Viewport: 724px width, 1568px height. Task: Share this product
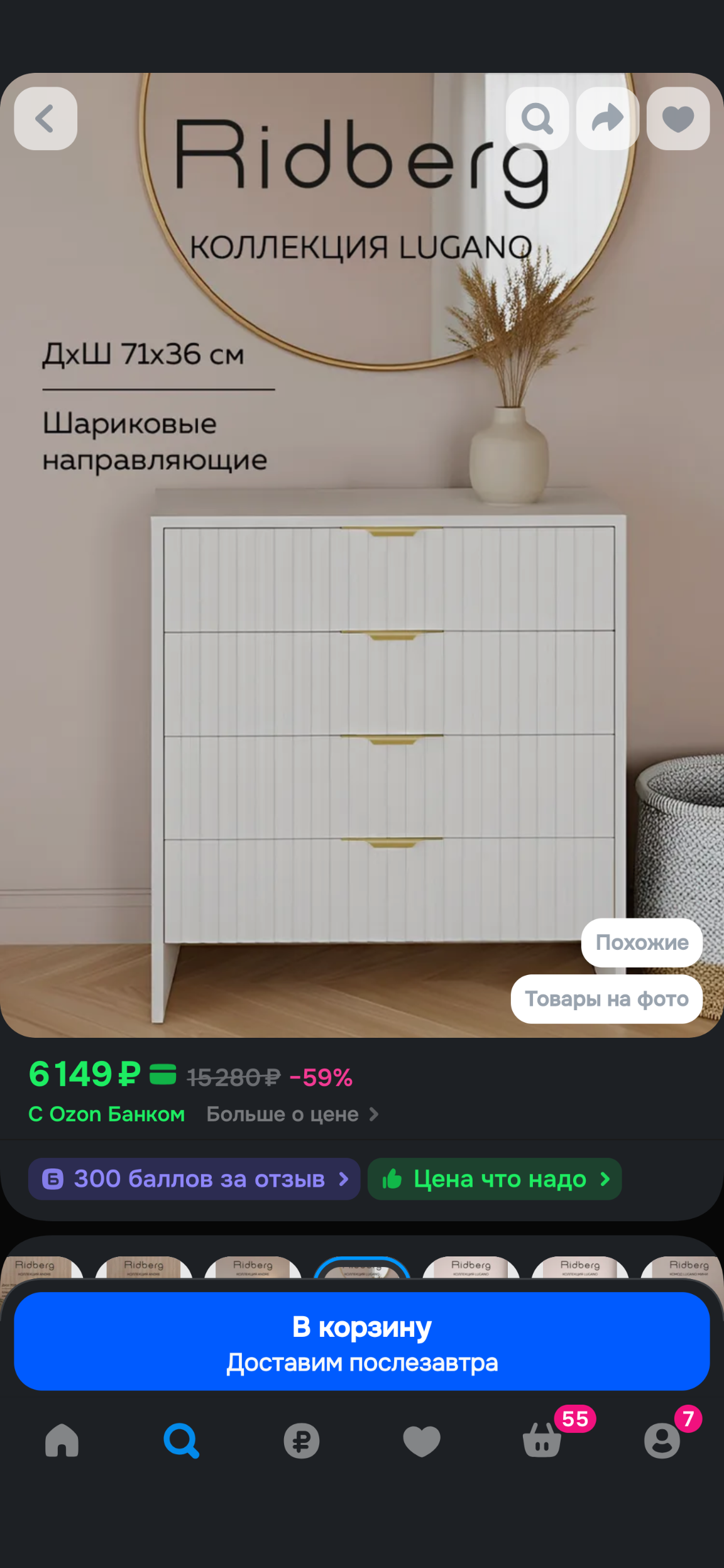[608, 118]
